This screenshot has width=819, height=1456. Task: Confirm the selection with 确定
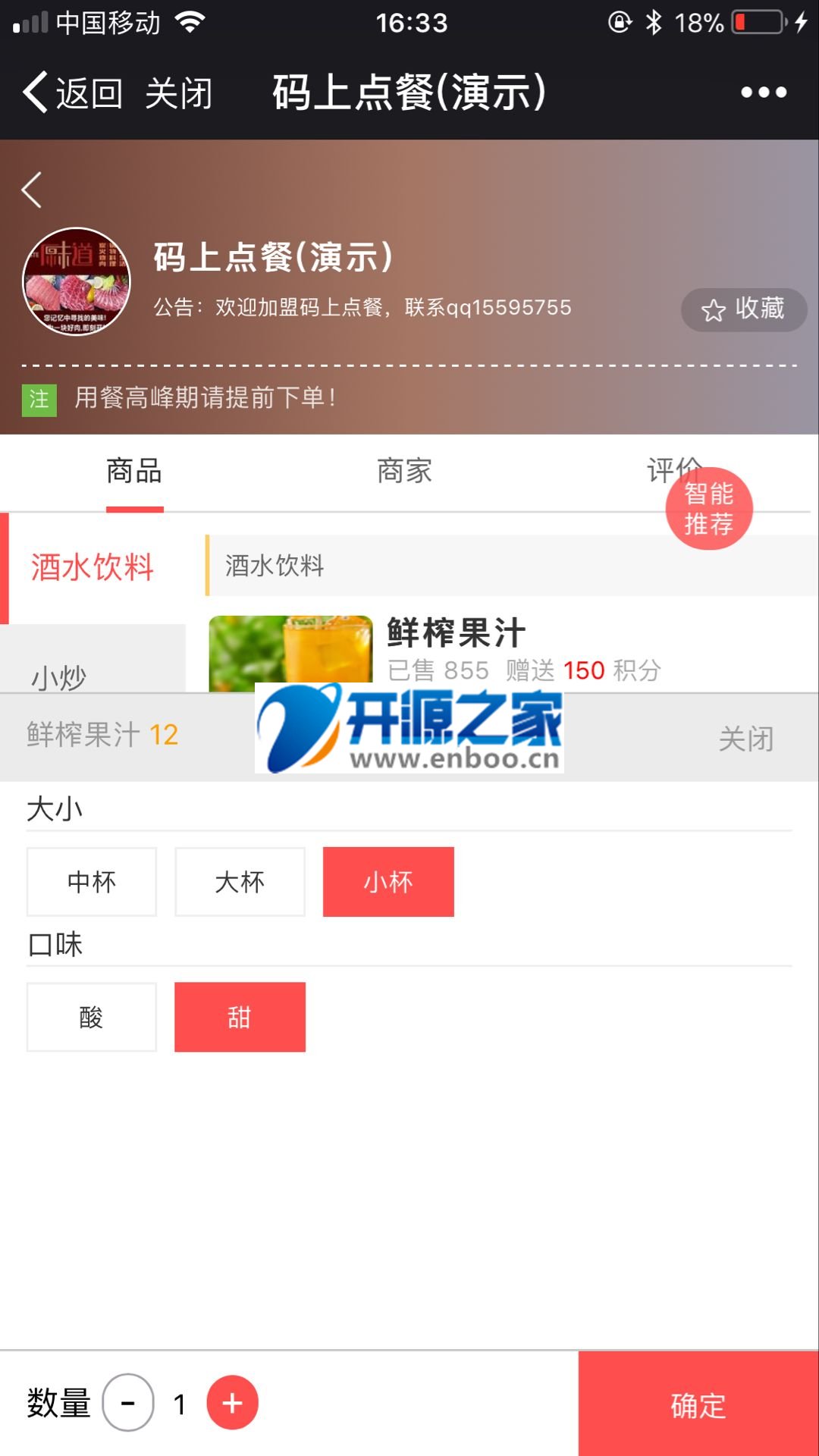(x=698, y=1404)
